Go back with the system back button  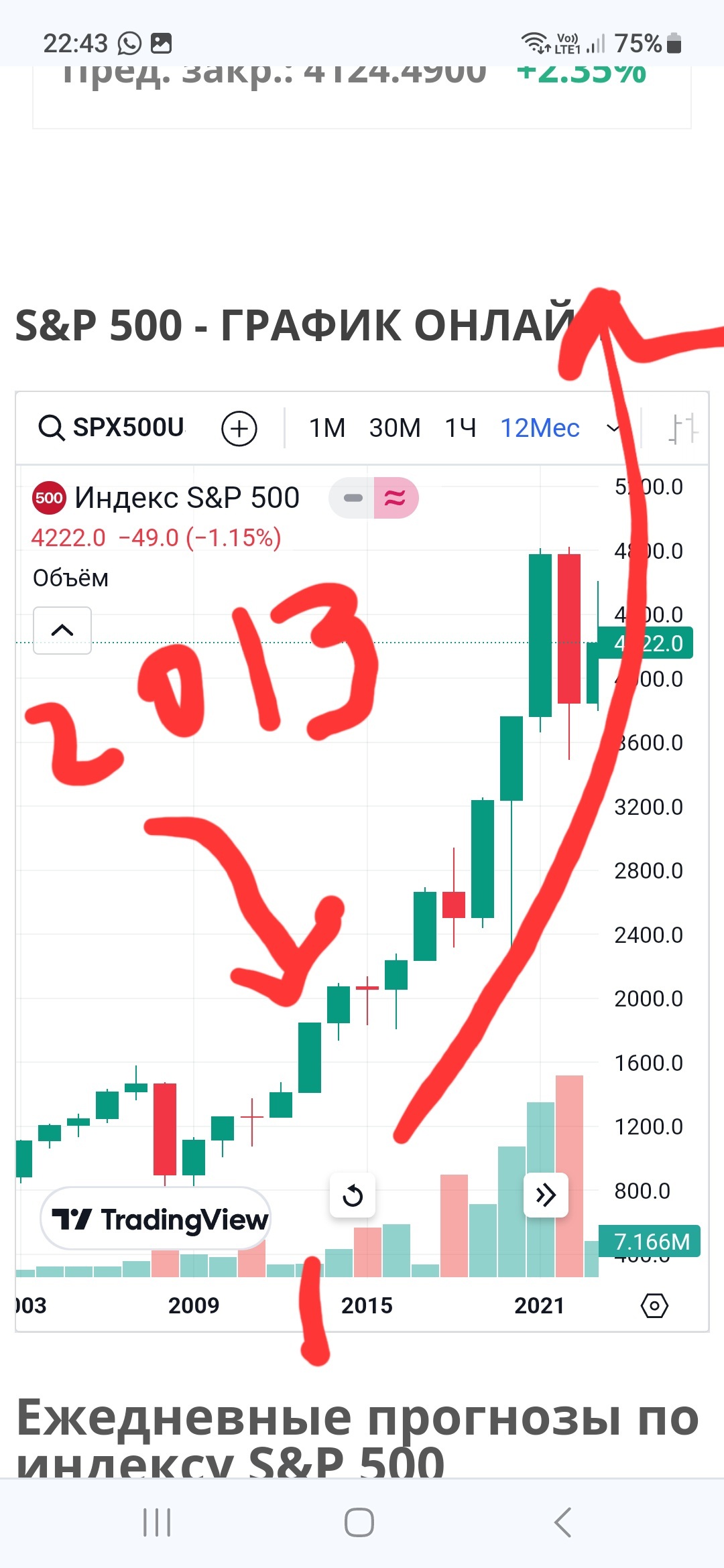563,1522
